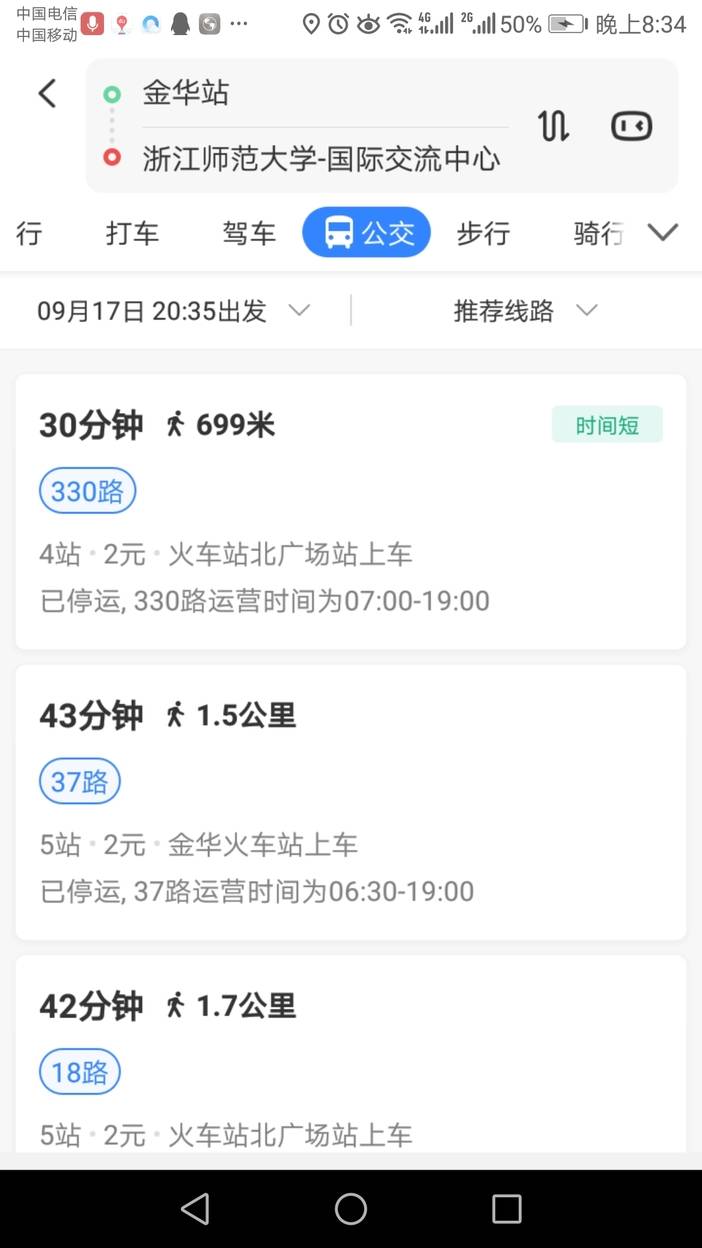Switch to the 打车 tab
Image resolution: width=702 pixels, height=1248 pixels.
coord(132,234)
